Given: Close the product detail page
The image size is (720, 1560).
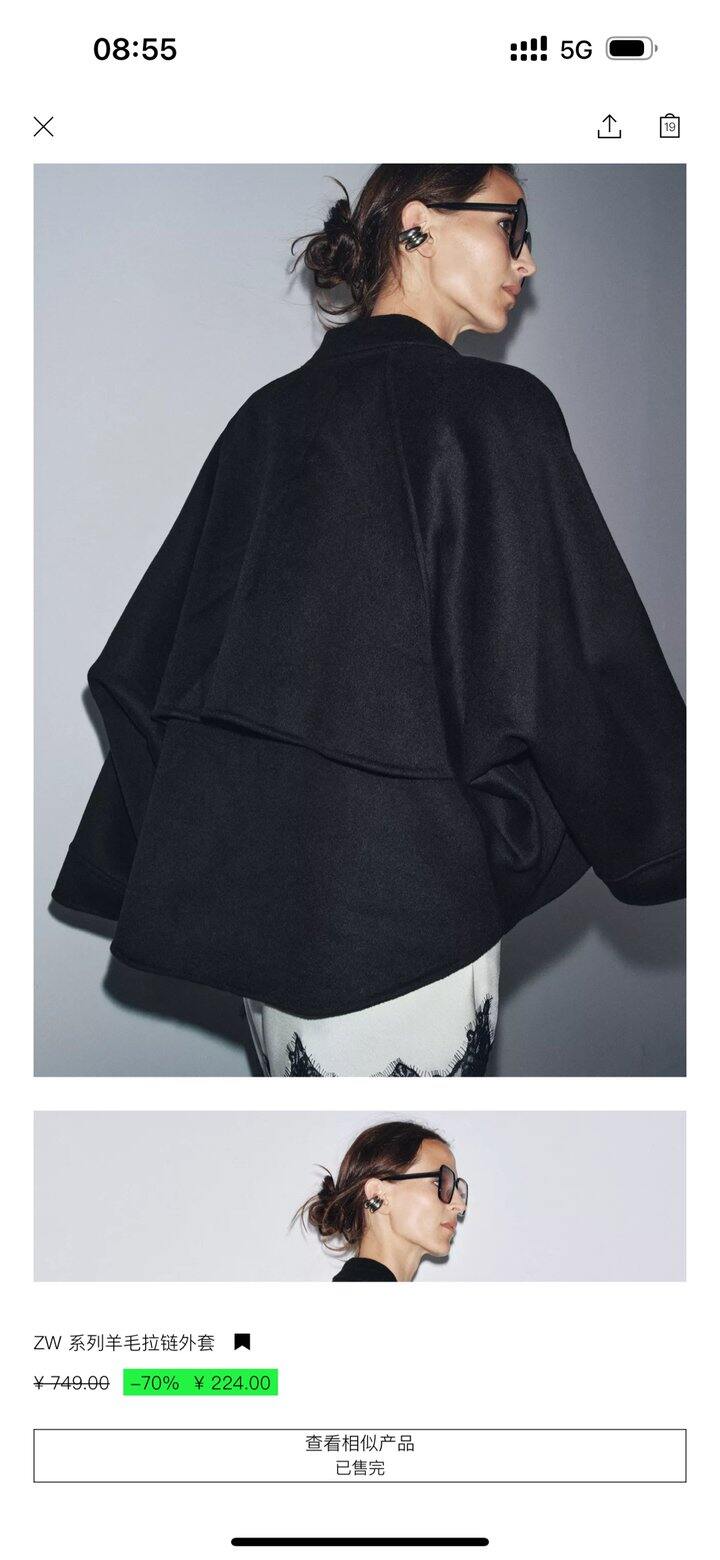Looking at the screenshot, I should [x=43, y=126].
